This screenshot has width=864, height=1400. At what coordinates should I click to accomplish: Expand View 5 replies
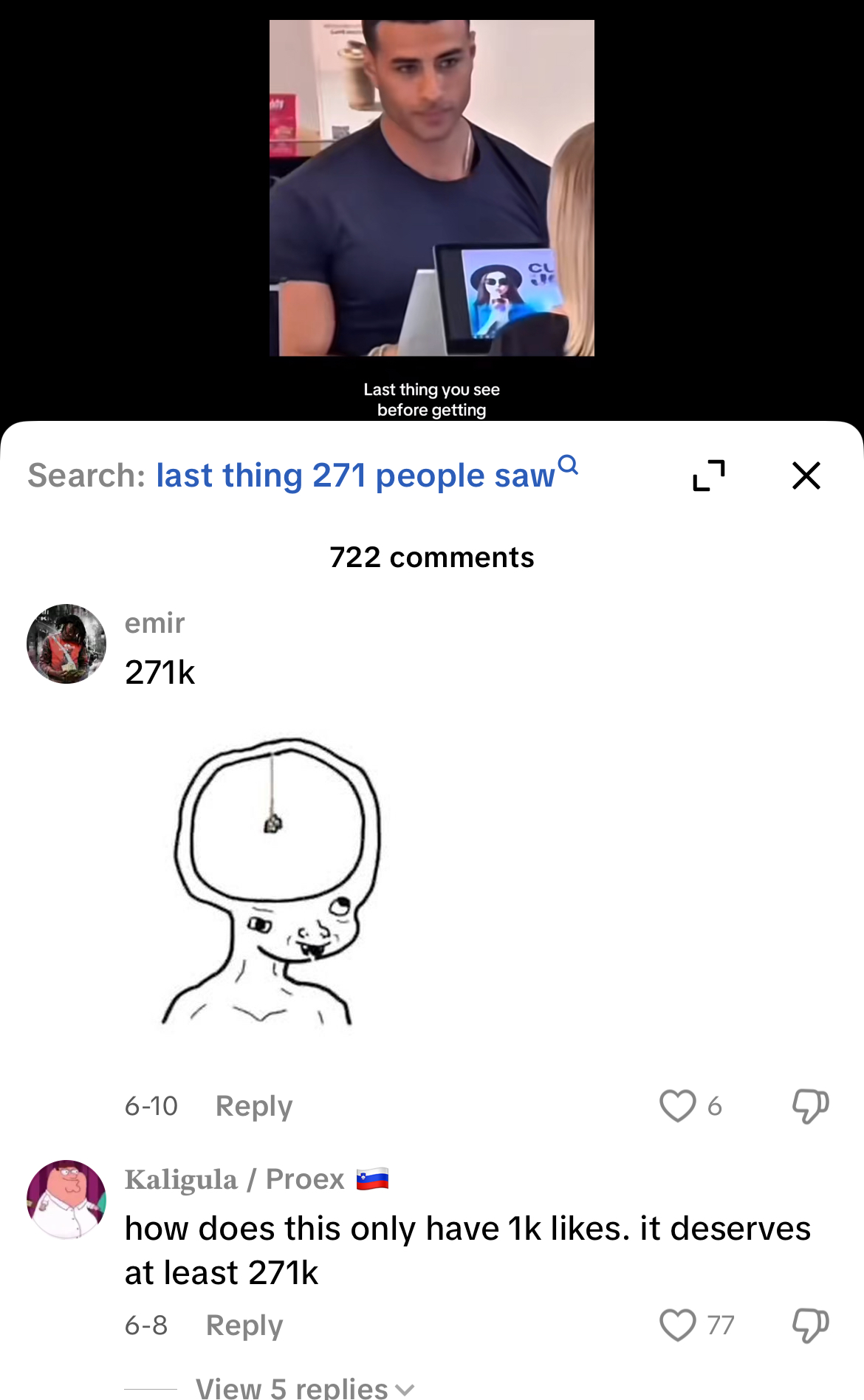pyautogui.click(x=305, y=1388)
